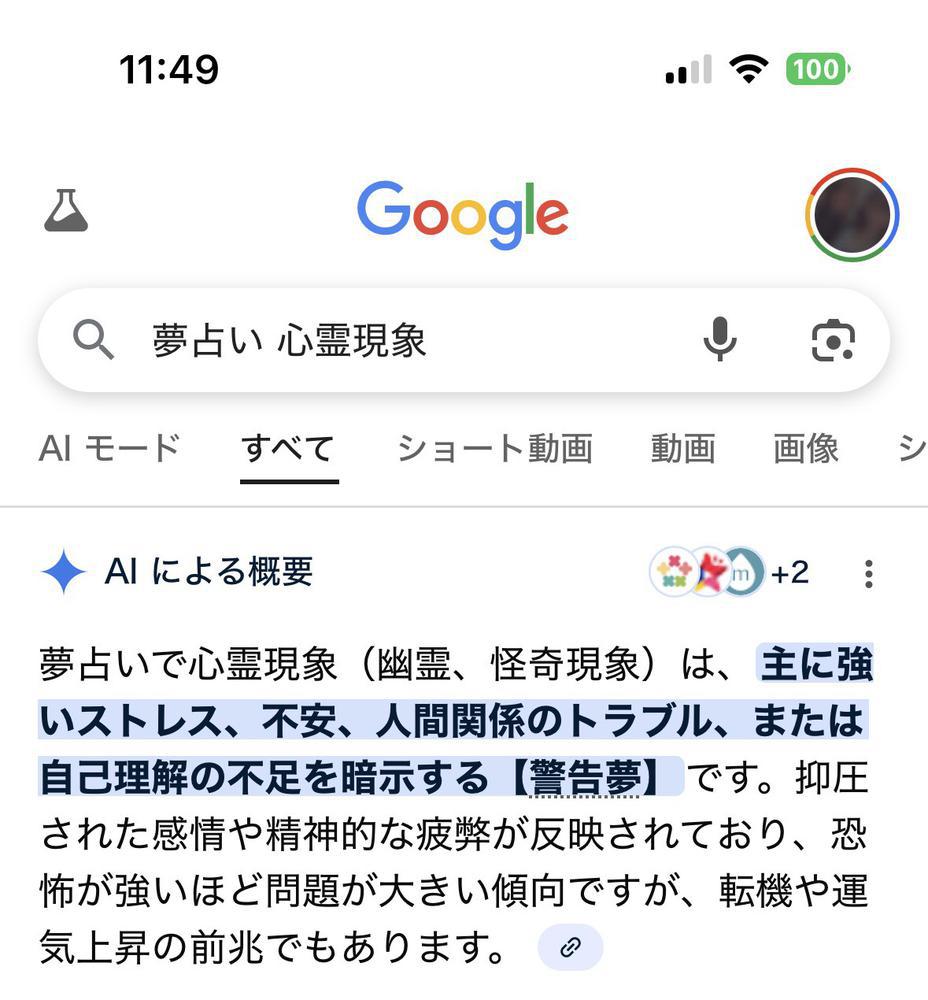Open the AI overview three-dot menu
Screen dimensions: 928x1000
(x=869, y=572)
